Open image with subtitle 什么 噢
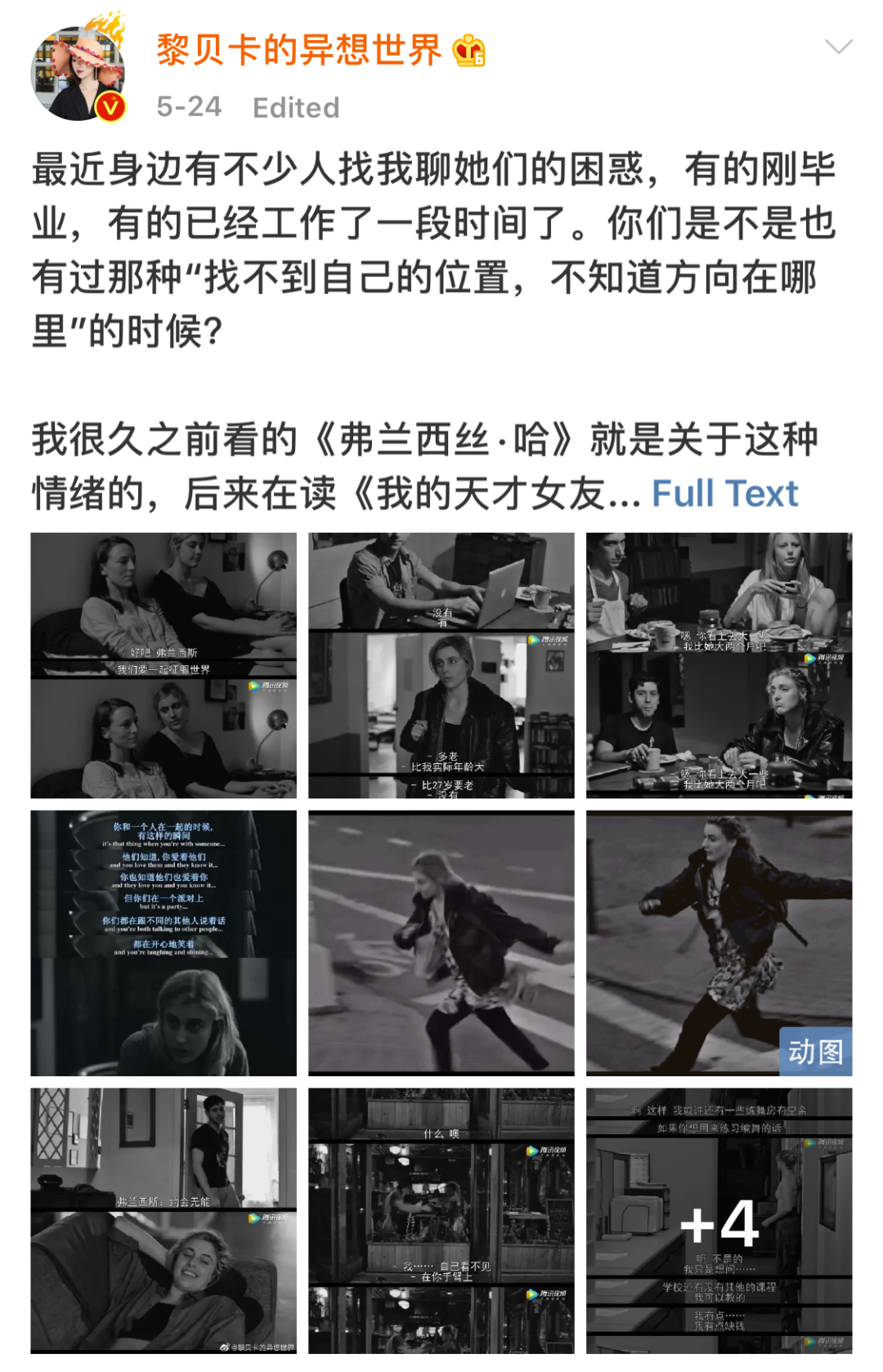The height and width of the screenshot is (1372, 883). tap(441, 1220)
